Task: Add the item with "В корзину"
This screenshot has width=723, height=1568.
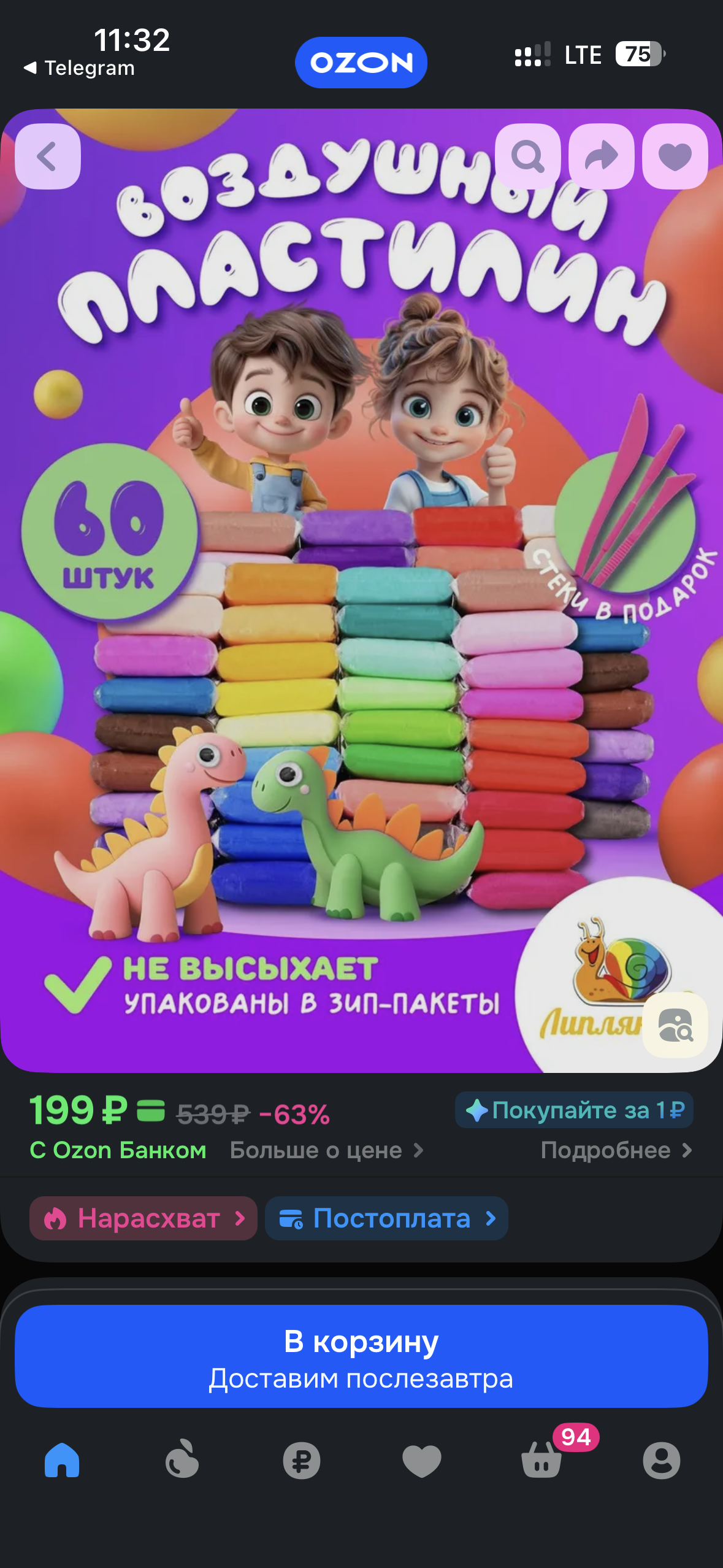Action: [361, 1356]
